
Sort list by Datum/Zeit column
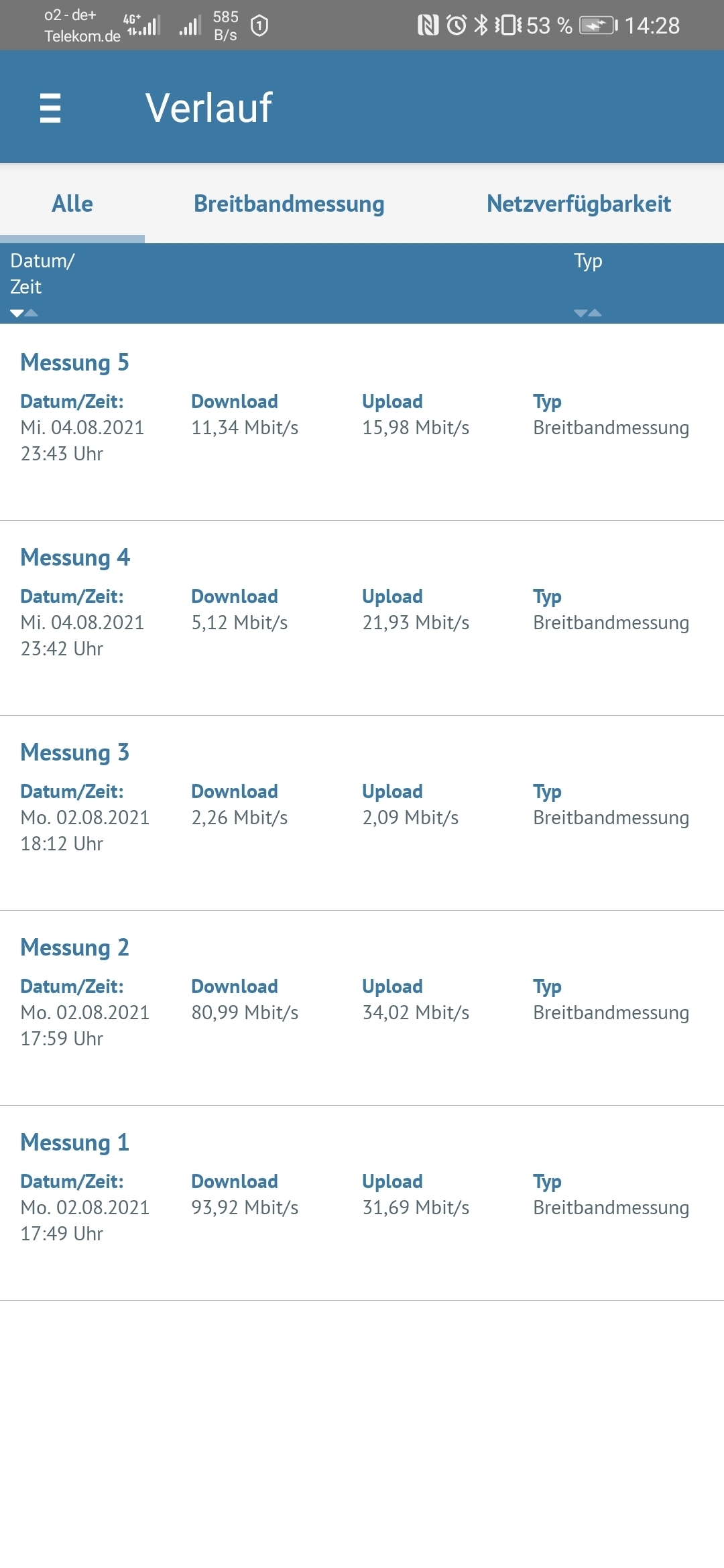[42, 284]
